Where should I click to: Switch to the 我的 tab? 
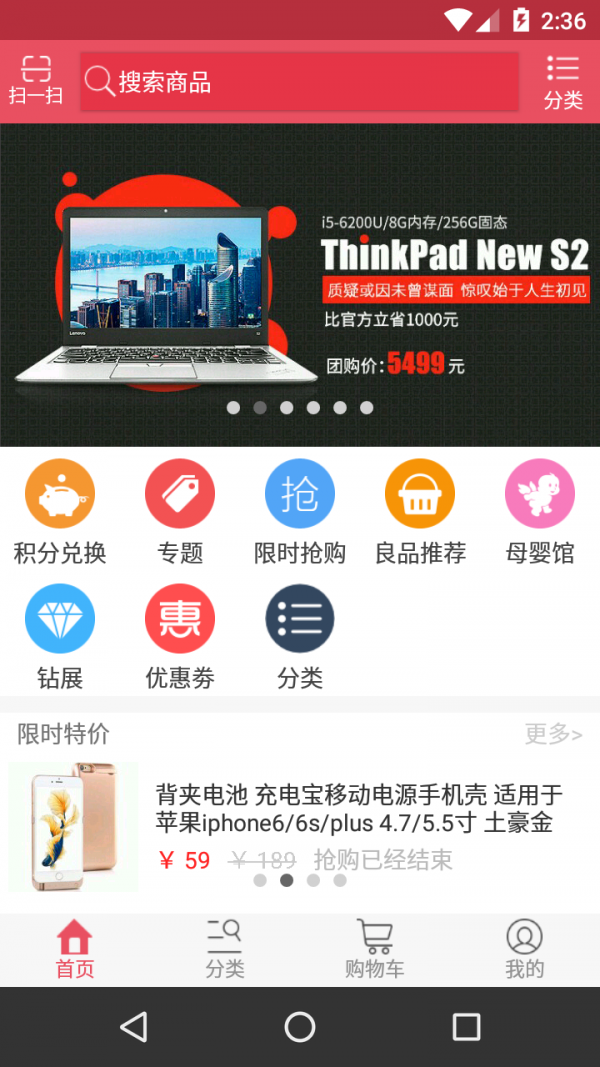(524, 950)
